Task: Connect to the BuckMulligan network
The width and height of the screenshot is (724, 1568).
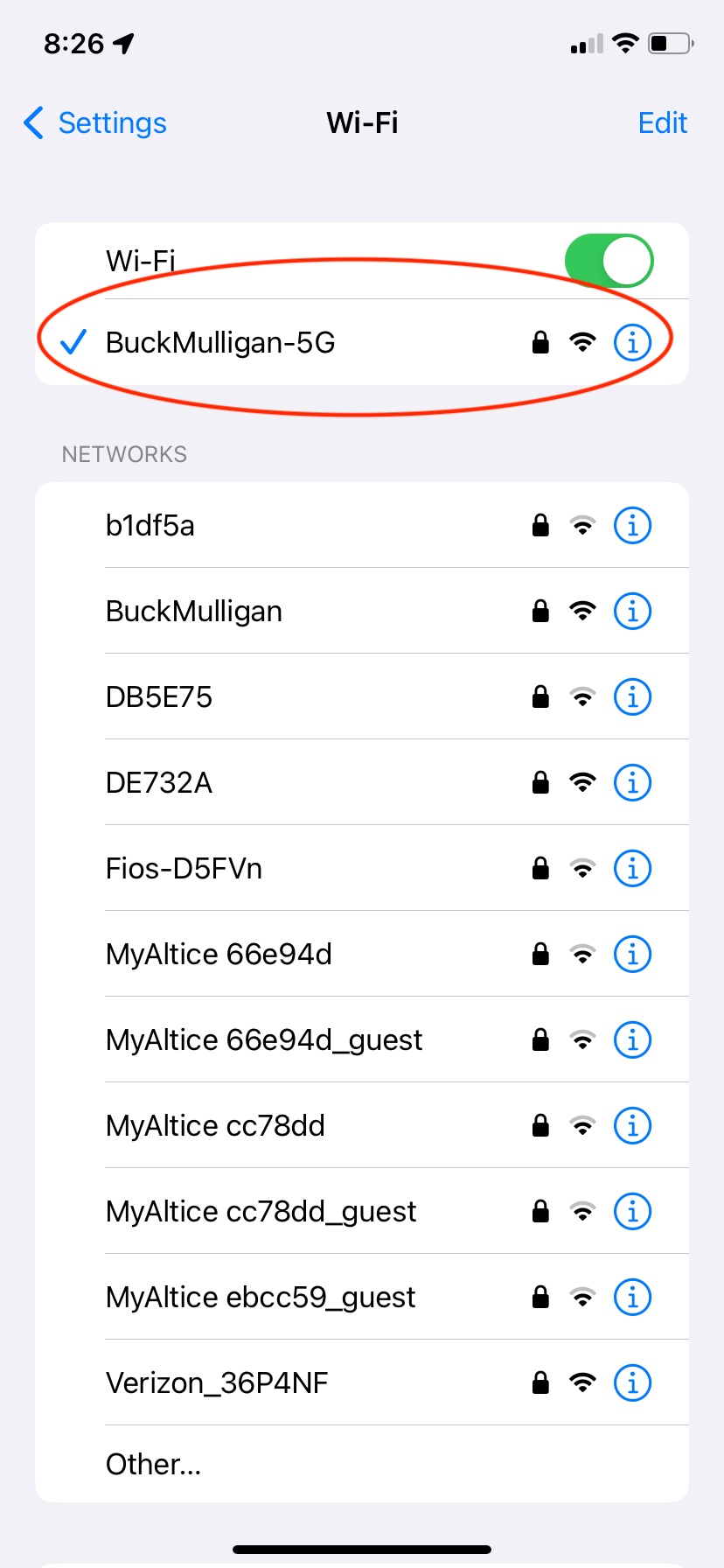Action: 362,611
